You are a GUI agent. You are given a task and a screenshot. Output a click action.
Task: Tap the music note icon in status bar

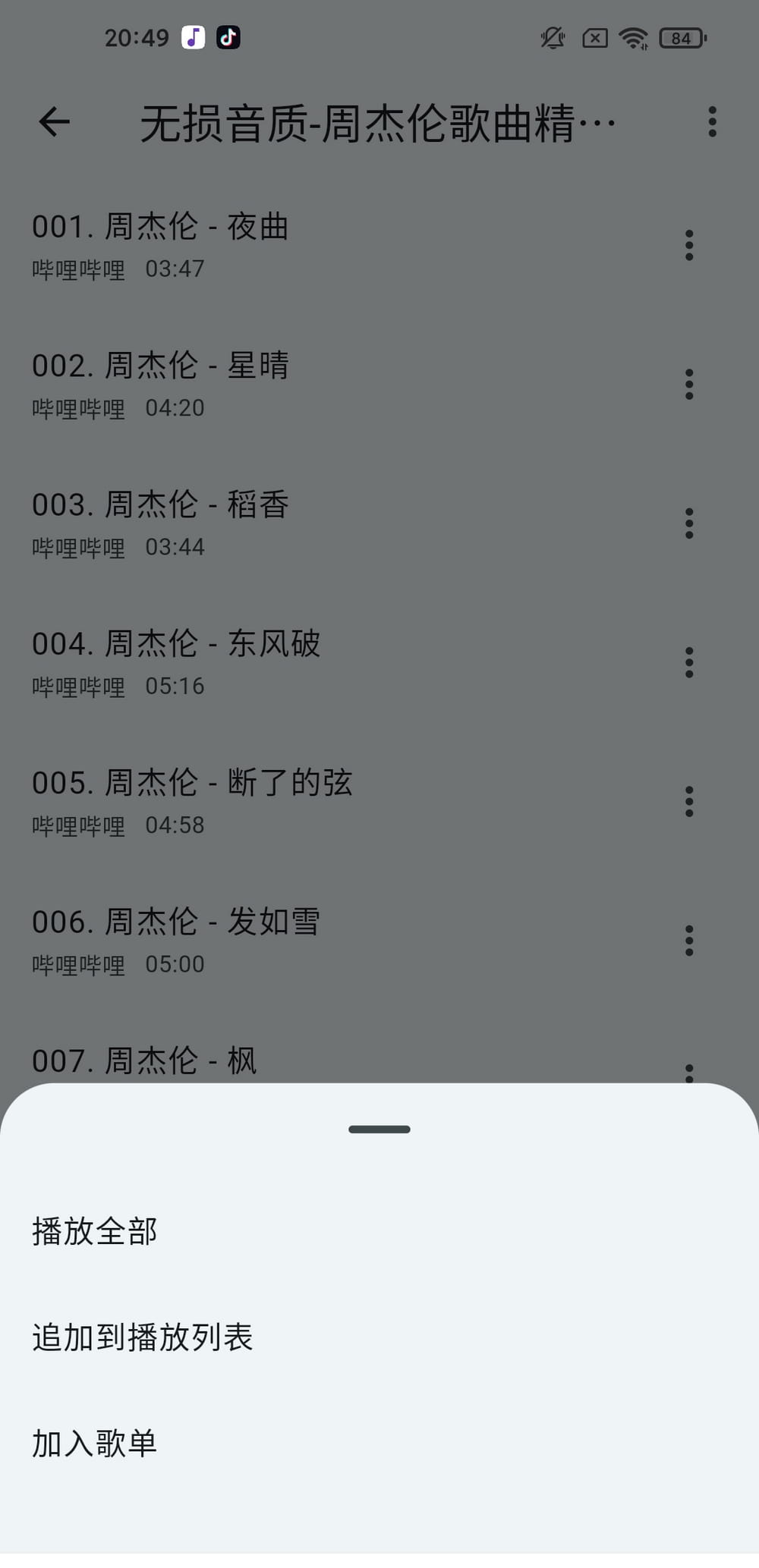194,37
